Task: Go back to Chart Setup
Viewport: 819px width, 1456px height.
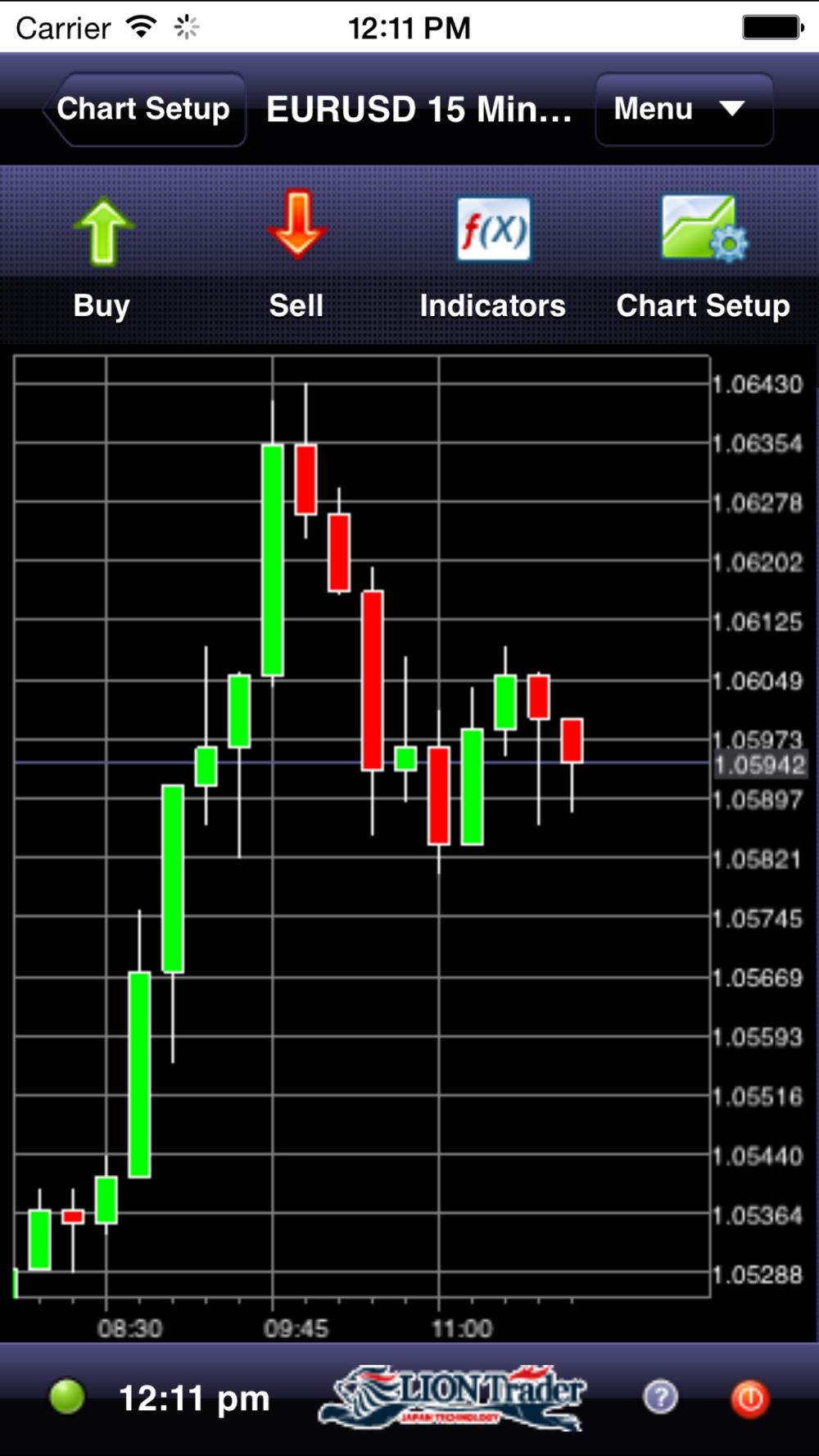Action: [144, 109]
